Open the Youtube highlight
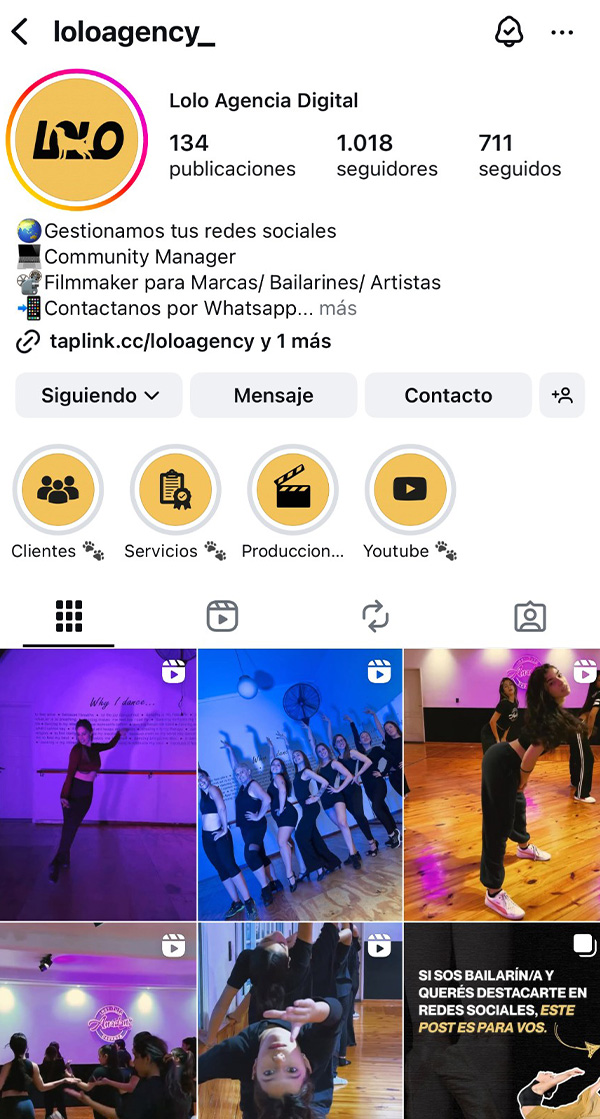The height and width of the screenshot is (1119, 600). [x=410, y=490]
